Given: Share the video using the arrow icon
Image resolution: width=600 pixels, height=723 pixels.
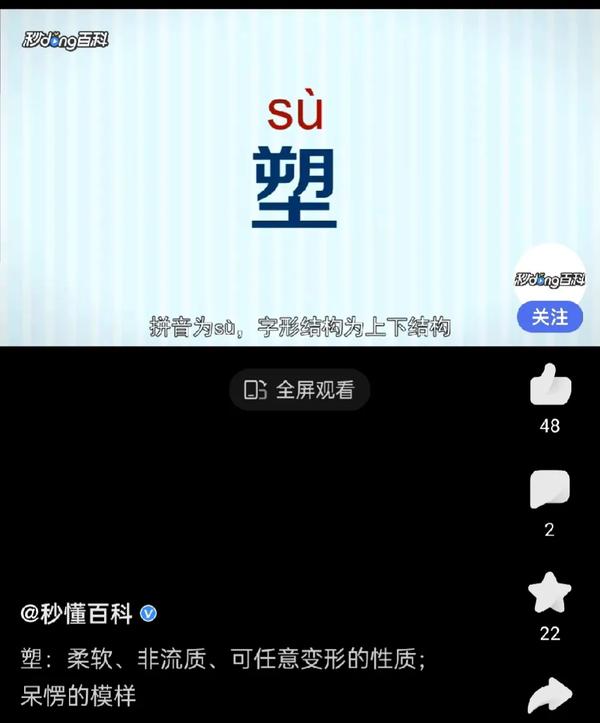Looking at the screenshot, I should tap(549, 696).
